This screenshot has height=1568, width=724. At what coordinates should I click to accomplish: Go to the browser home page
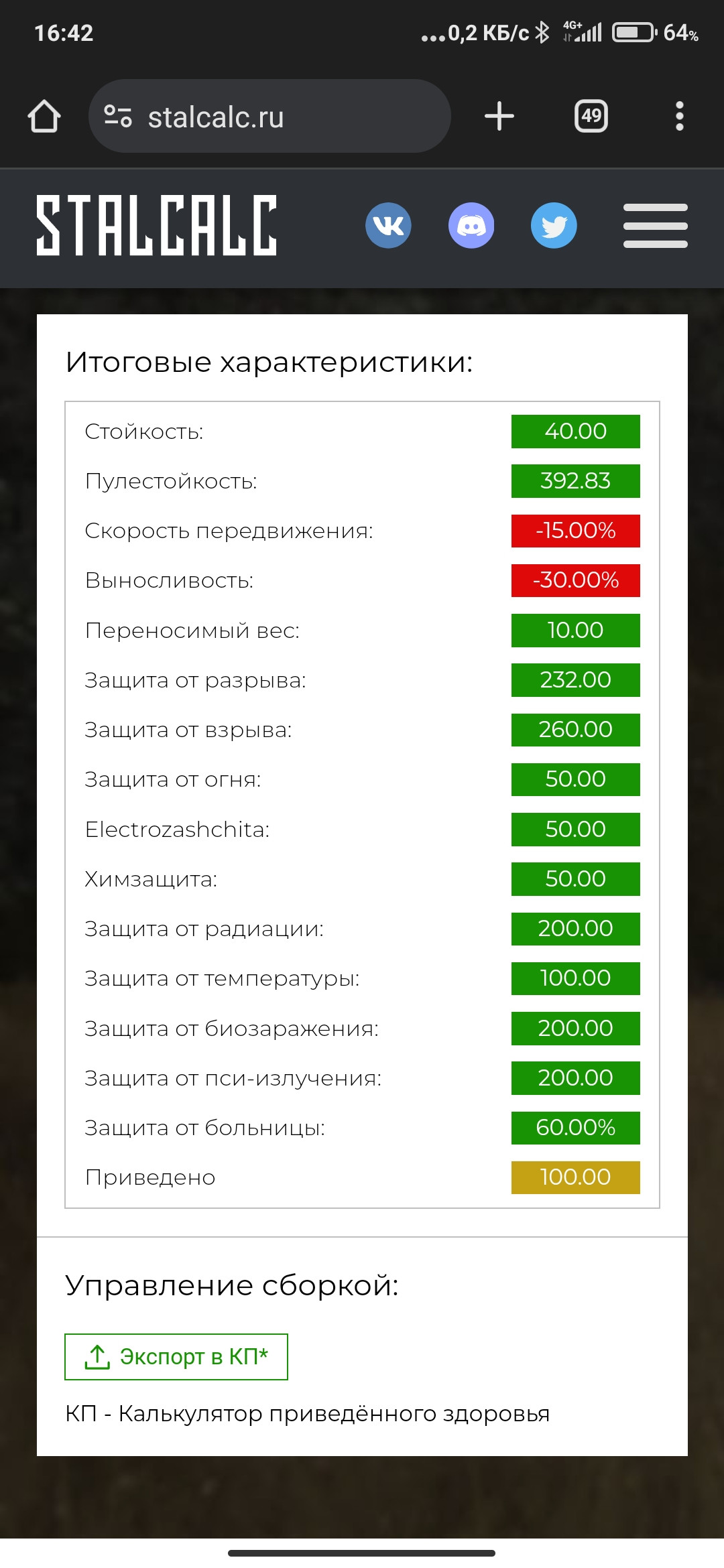click(44, 117)
